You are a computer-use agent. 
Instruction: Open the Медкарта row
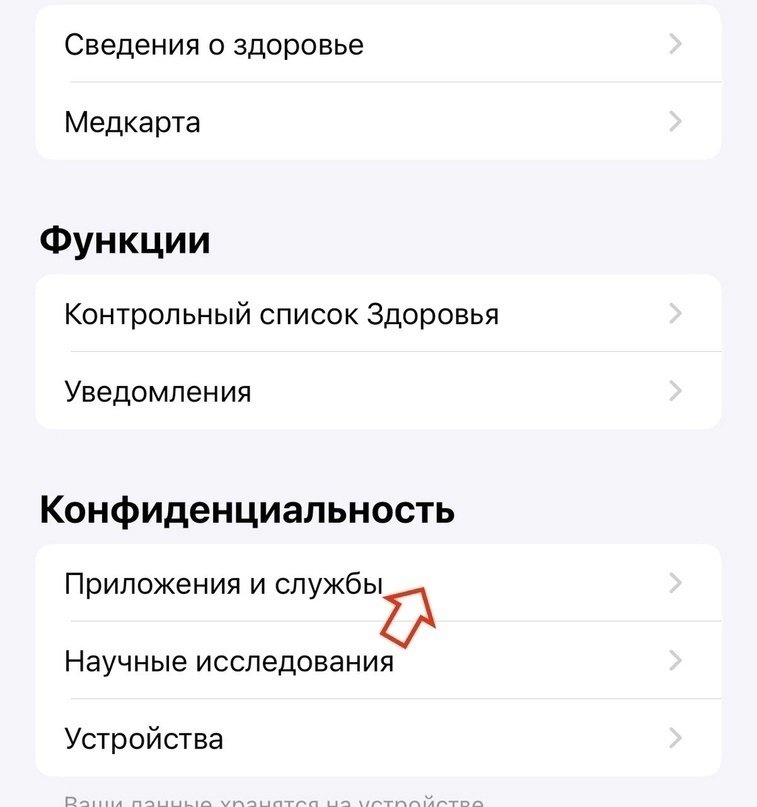[x=378, y=121]
